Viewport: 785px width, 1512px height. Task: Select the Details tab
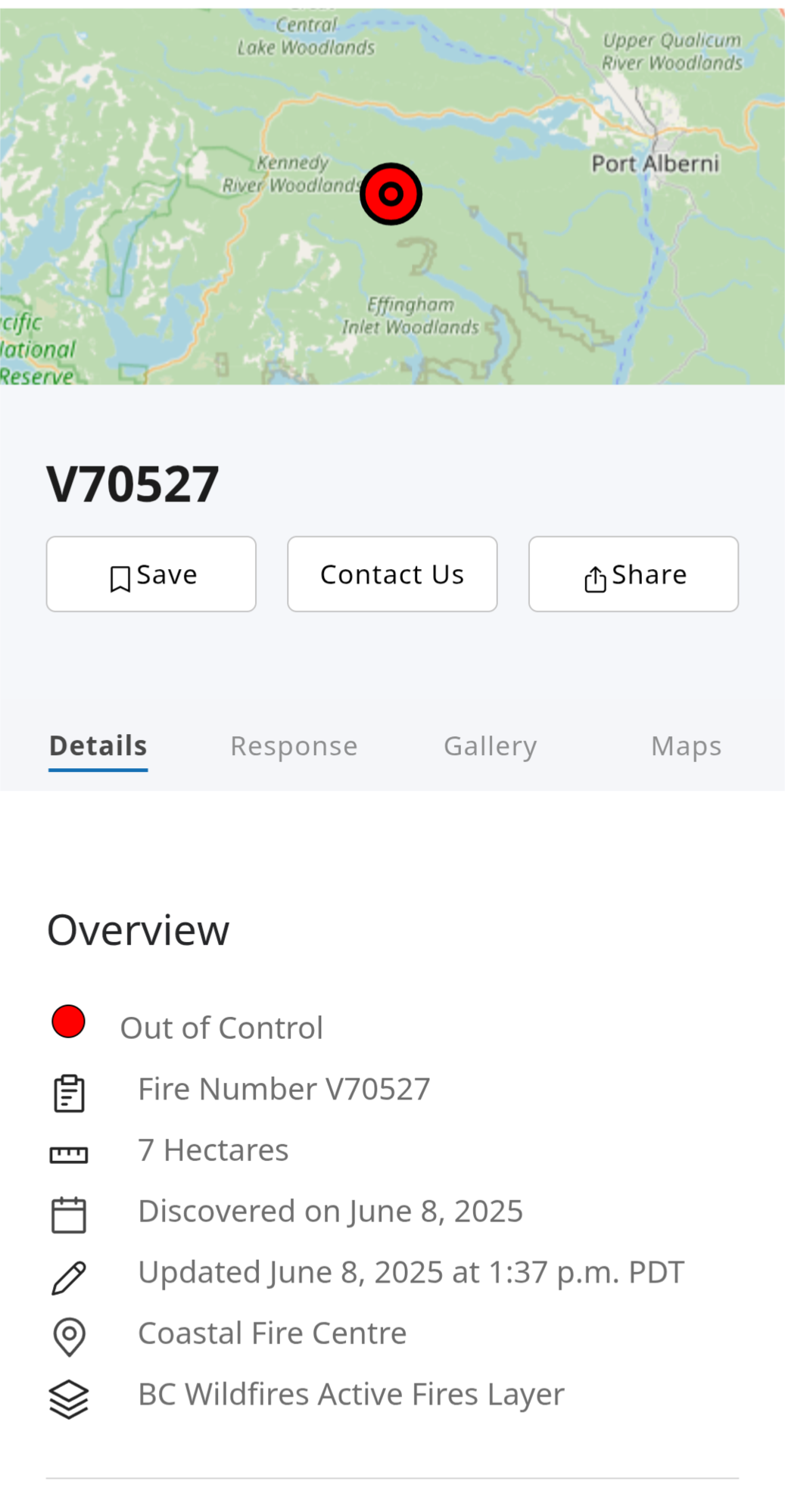98,746
